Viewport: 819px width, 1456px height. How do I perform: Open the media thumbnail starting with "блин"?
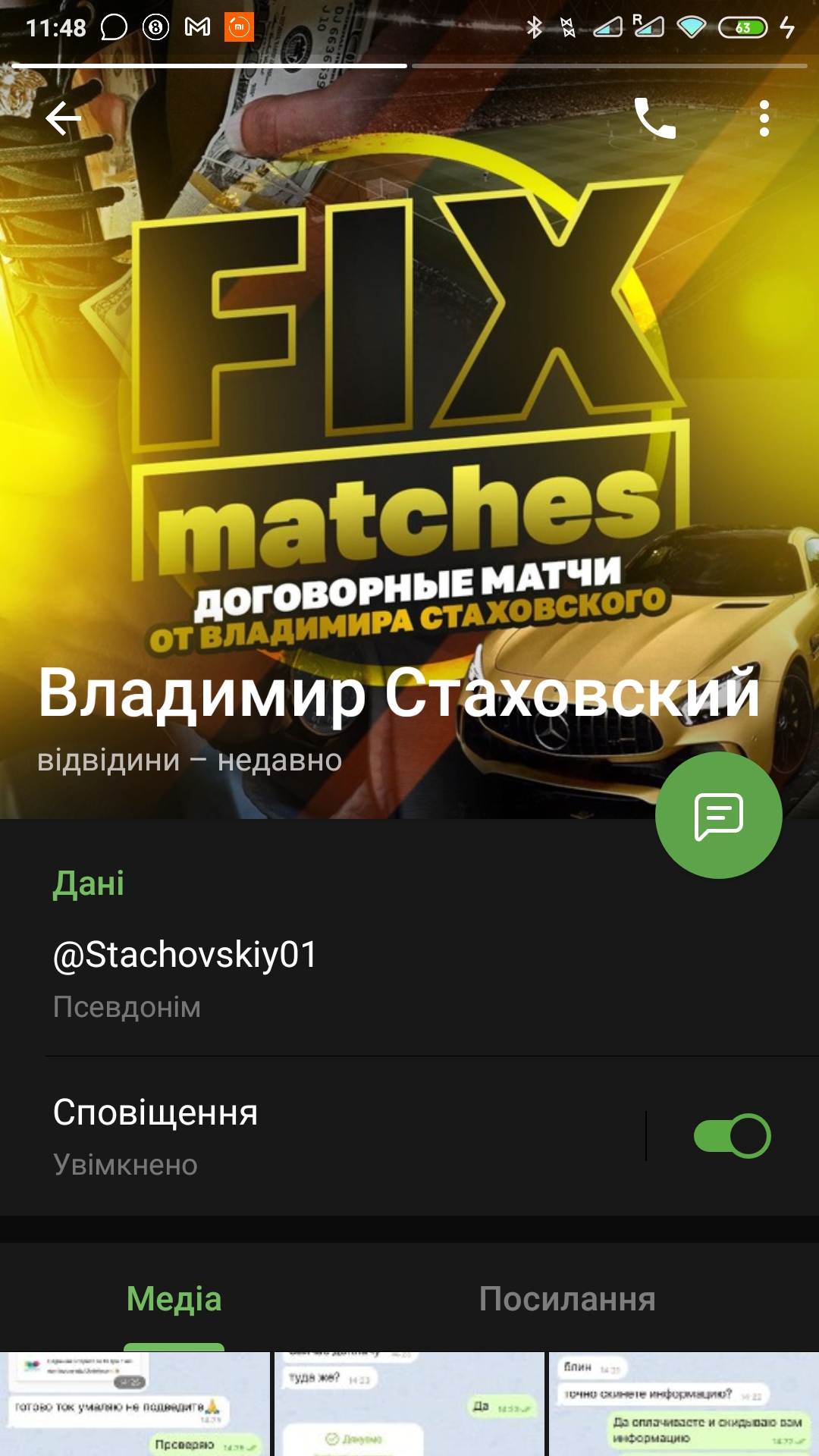click(x=684, y=1404)
